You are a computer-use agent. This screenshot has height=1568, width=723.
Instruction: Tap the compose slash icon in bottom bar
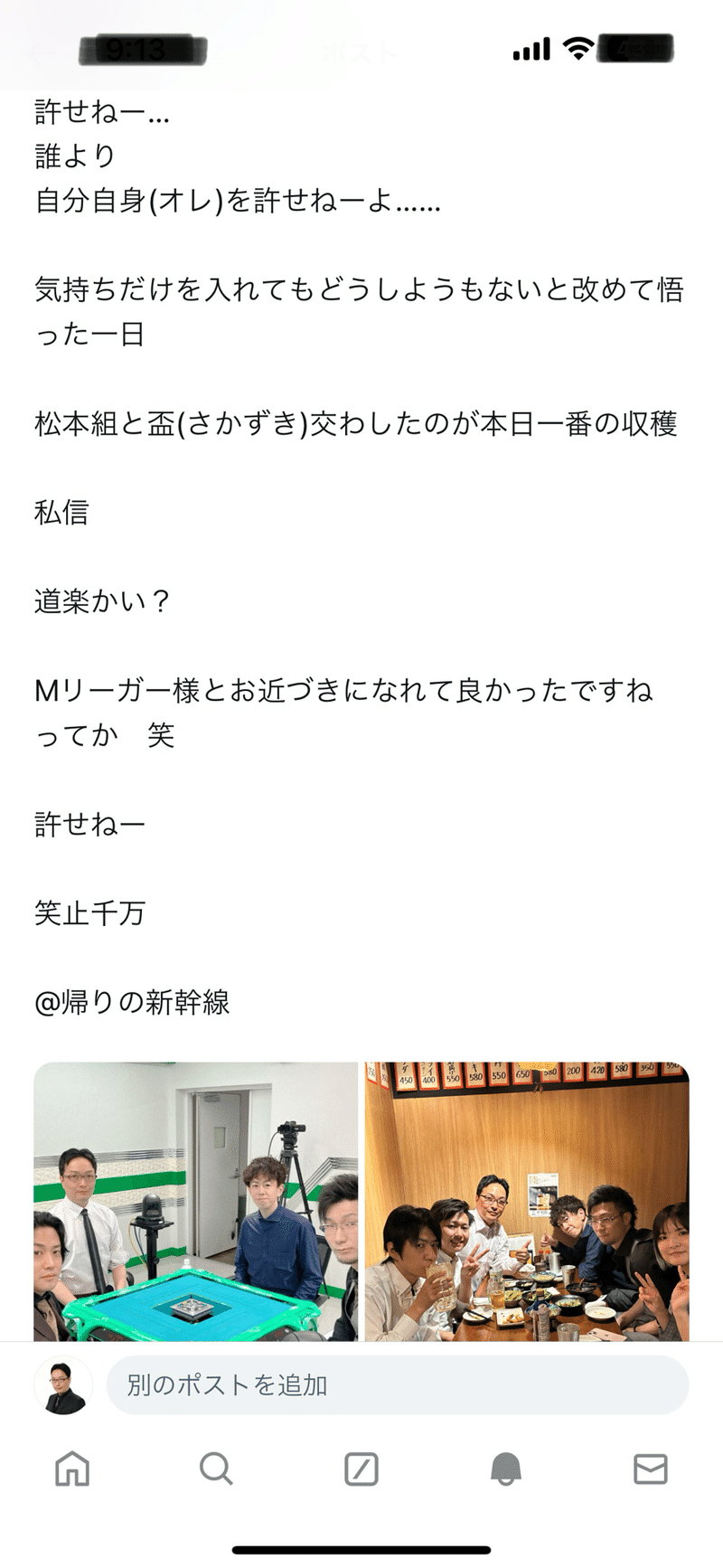click(x=360, y=1469)
